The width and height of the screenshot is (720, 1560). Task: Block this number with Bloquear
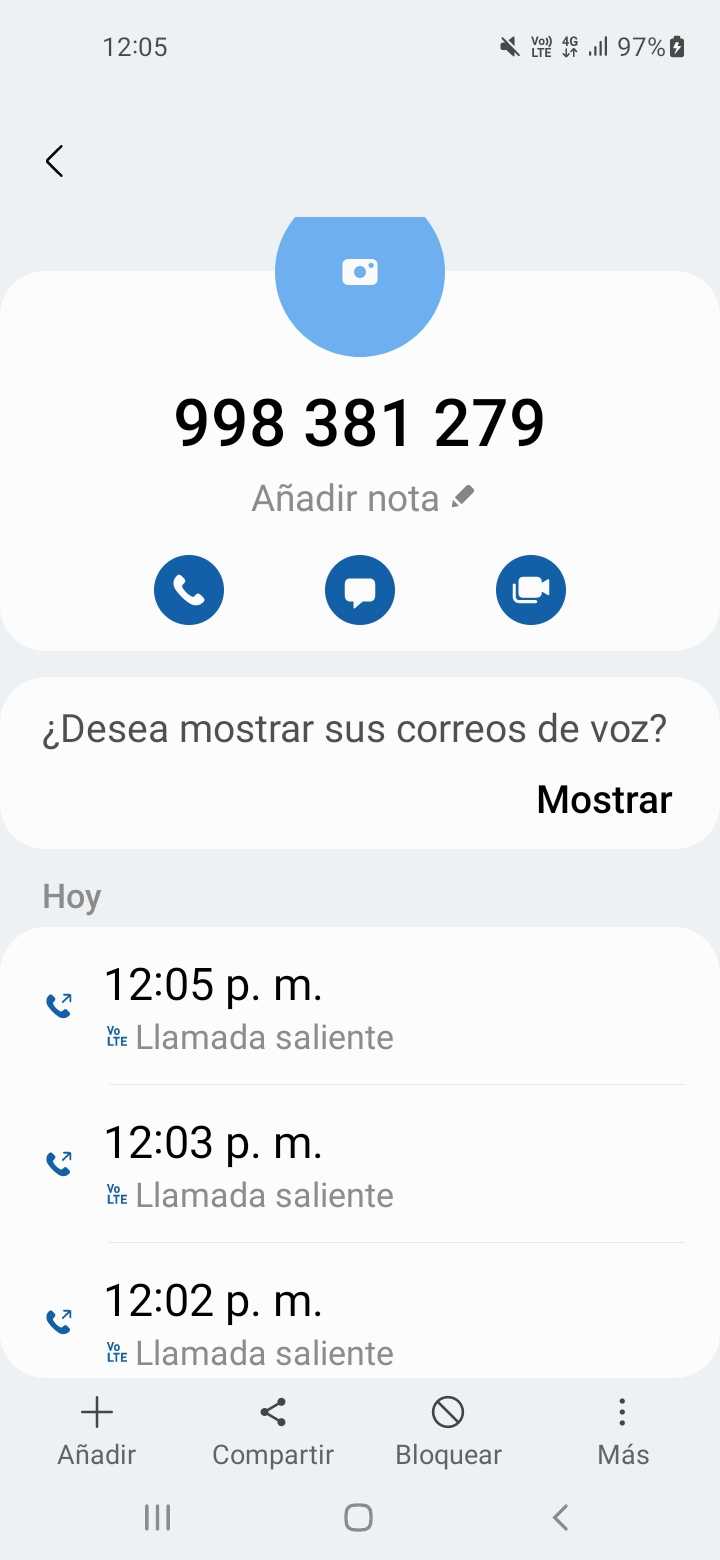tap(448, 1431)
